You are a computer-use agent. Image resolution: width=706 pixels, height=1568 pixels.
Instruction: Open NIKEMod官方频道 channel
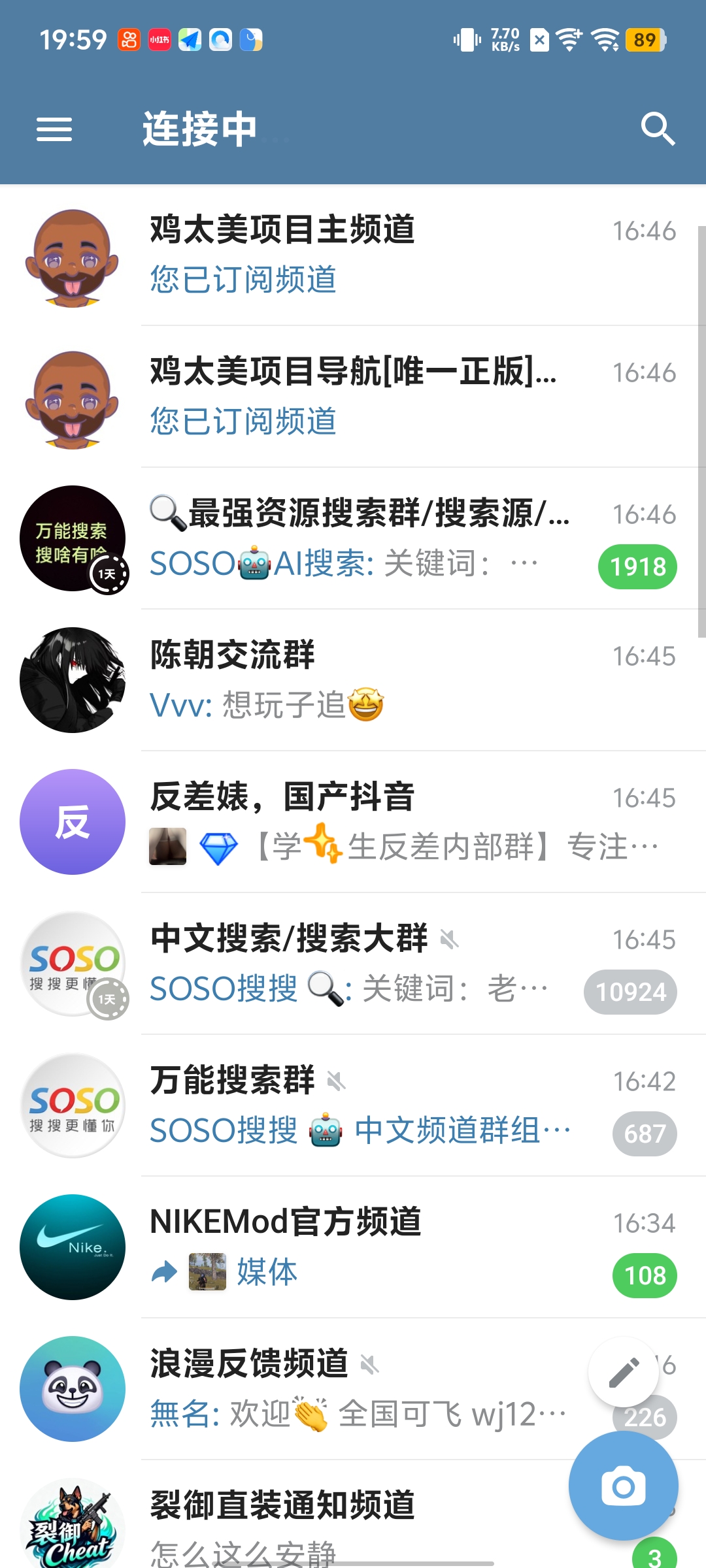click(353, 1247)
